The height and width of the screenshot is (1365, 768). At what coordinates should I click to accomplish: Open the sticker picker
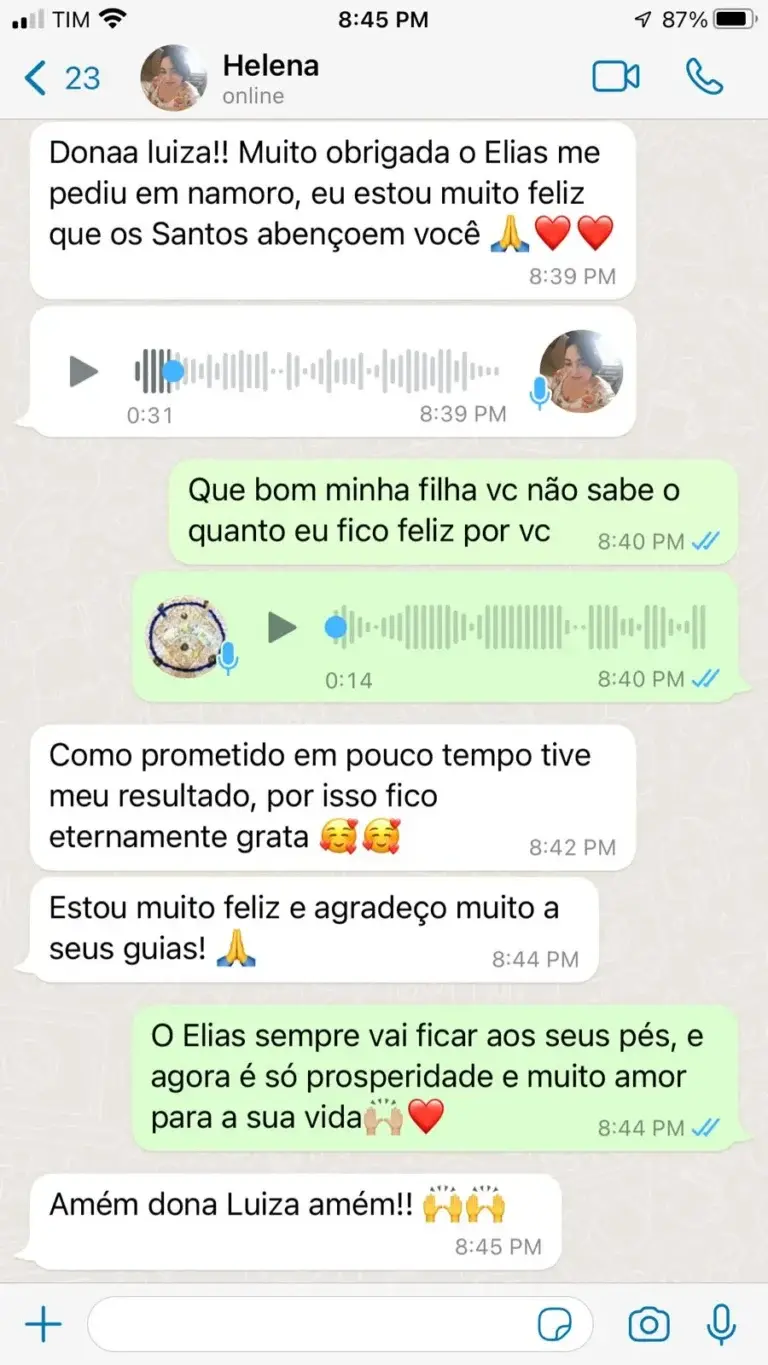click(x=555, y=1325)
